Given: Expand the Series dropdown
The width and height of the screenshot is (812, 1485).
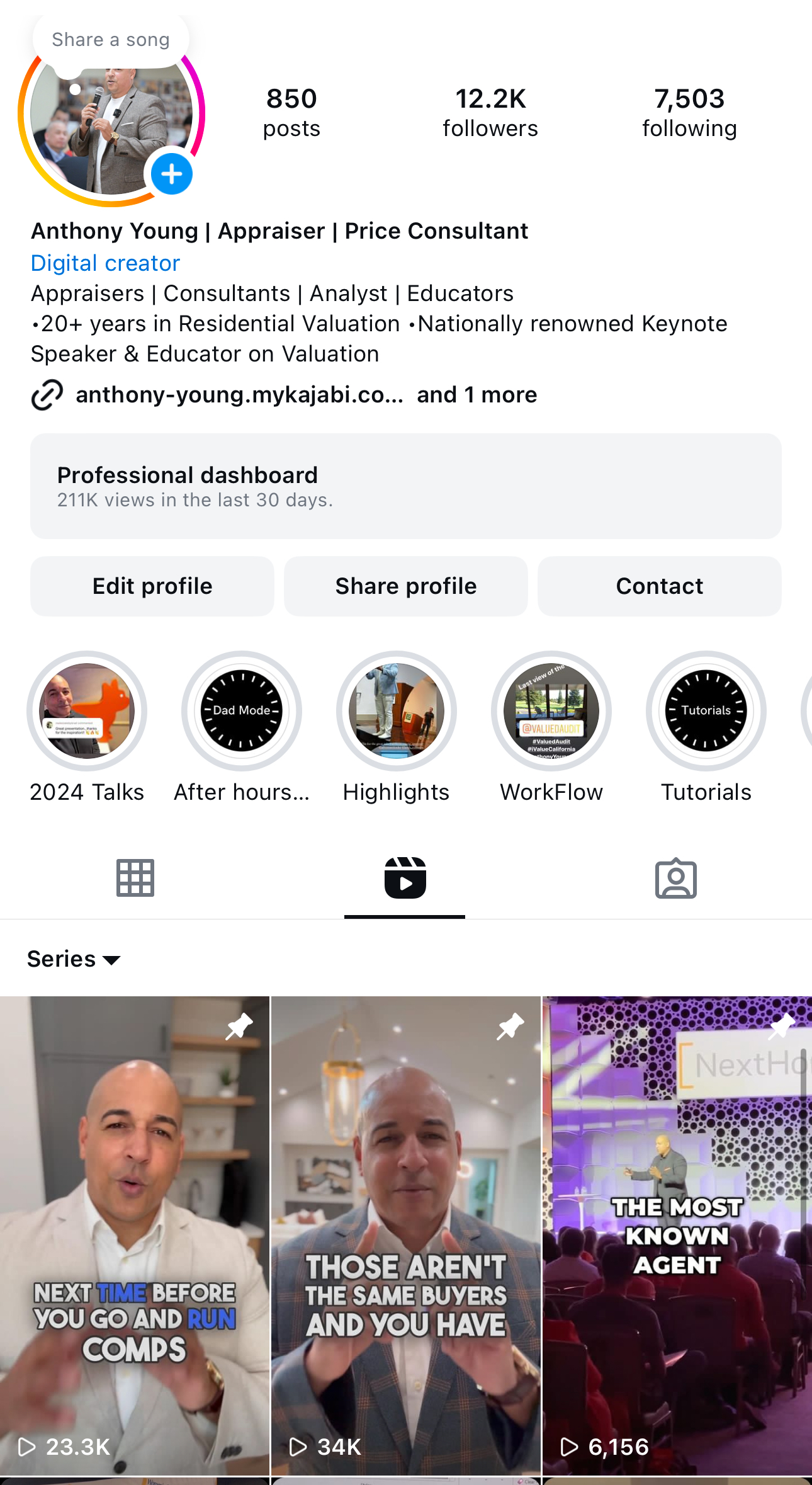Looking at the screenshot, I should (74, 959).
